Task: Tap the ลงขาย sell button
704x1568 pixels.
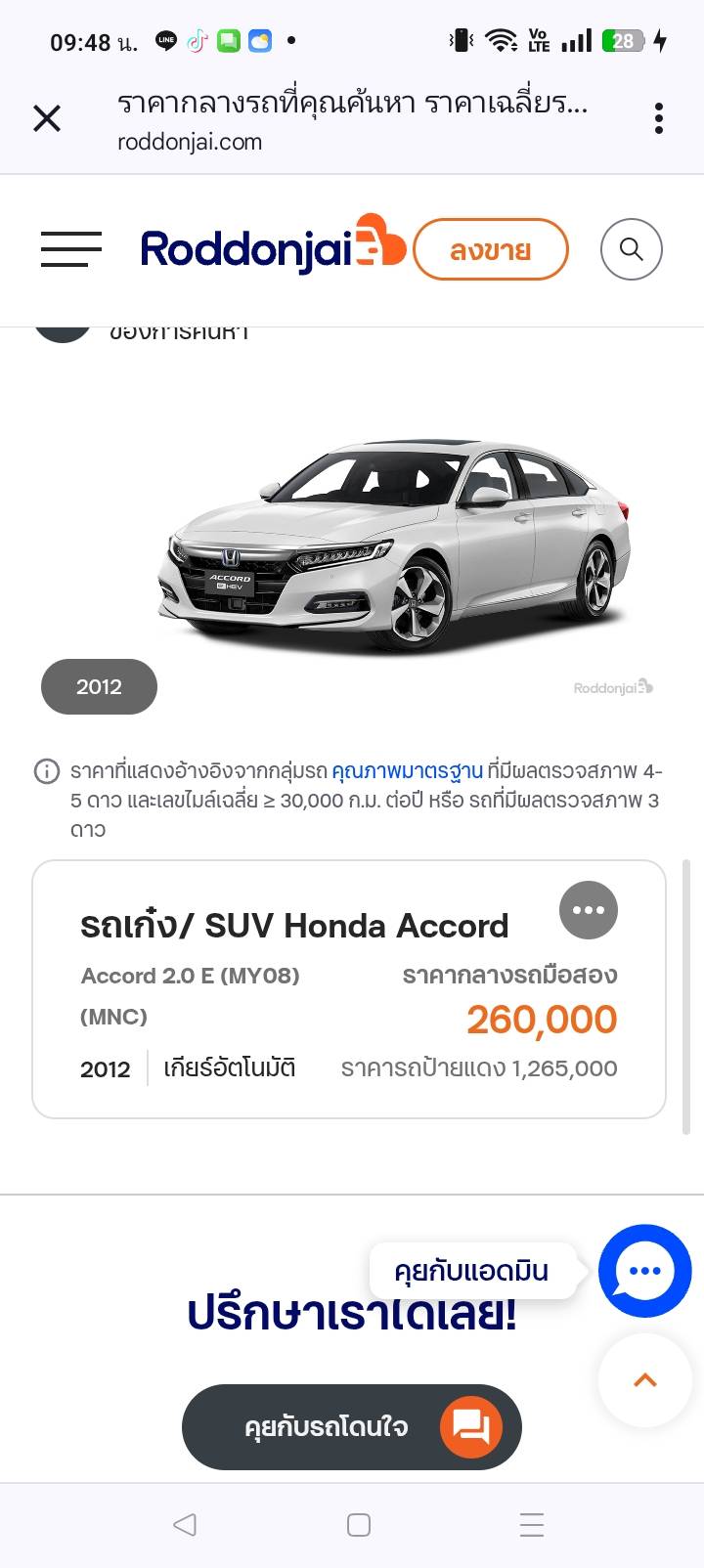Action: (x=491, y=250)
